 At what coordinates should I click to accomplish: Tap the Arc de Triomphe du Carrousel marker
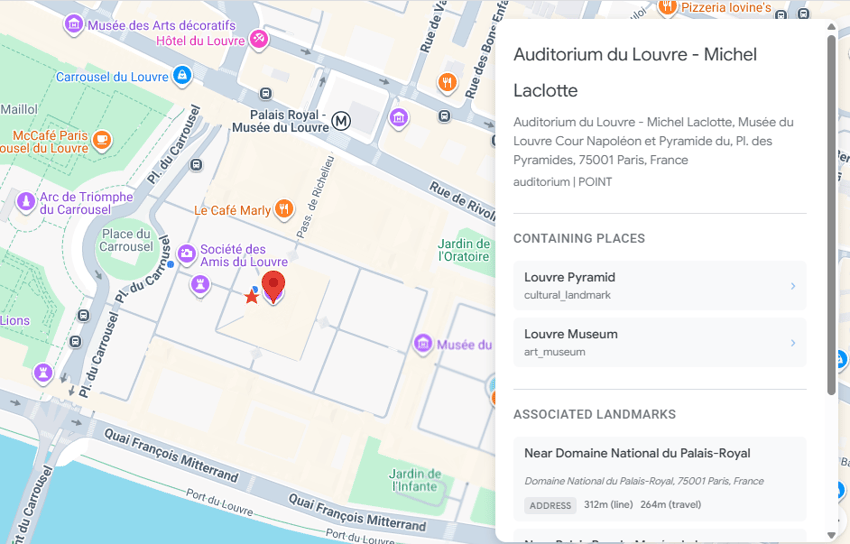coord(25,202)
